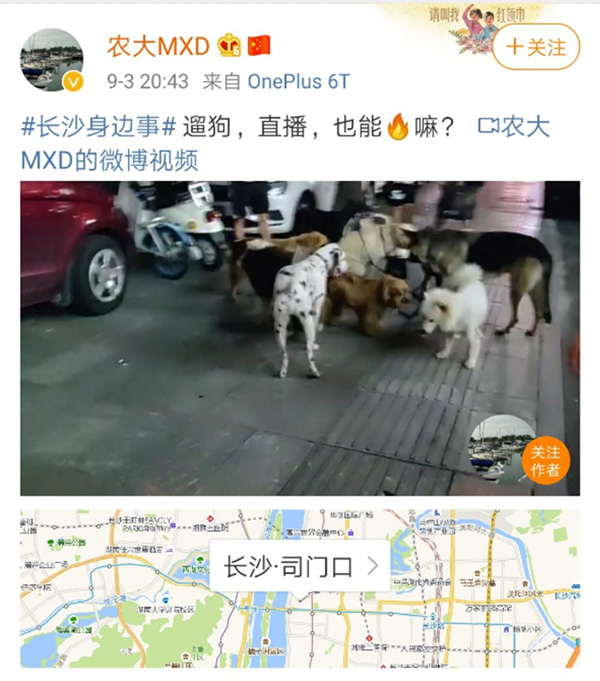Follow 农大MXD with the +关注 button

pyautogui.click(x=536, y=47)
